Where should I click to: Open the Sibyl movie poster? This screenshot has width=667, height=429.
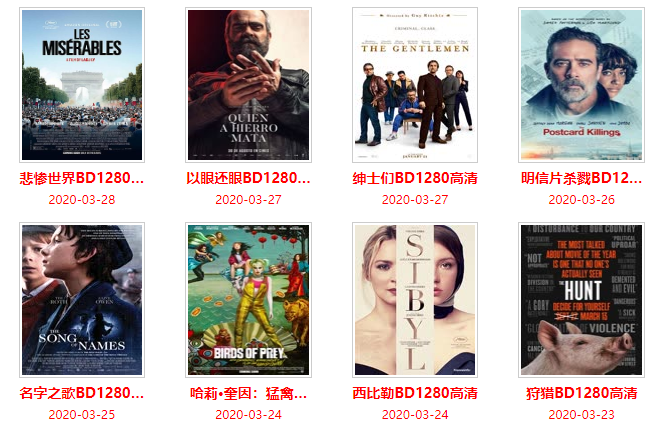(415, 300)
